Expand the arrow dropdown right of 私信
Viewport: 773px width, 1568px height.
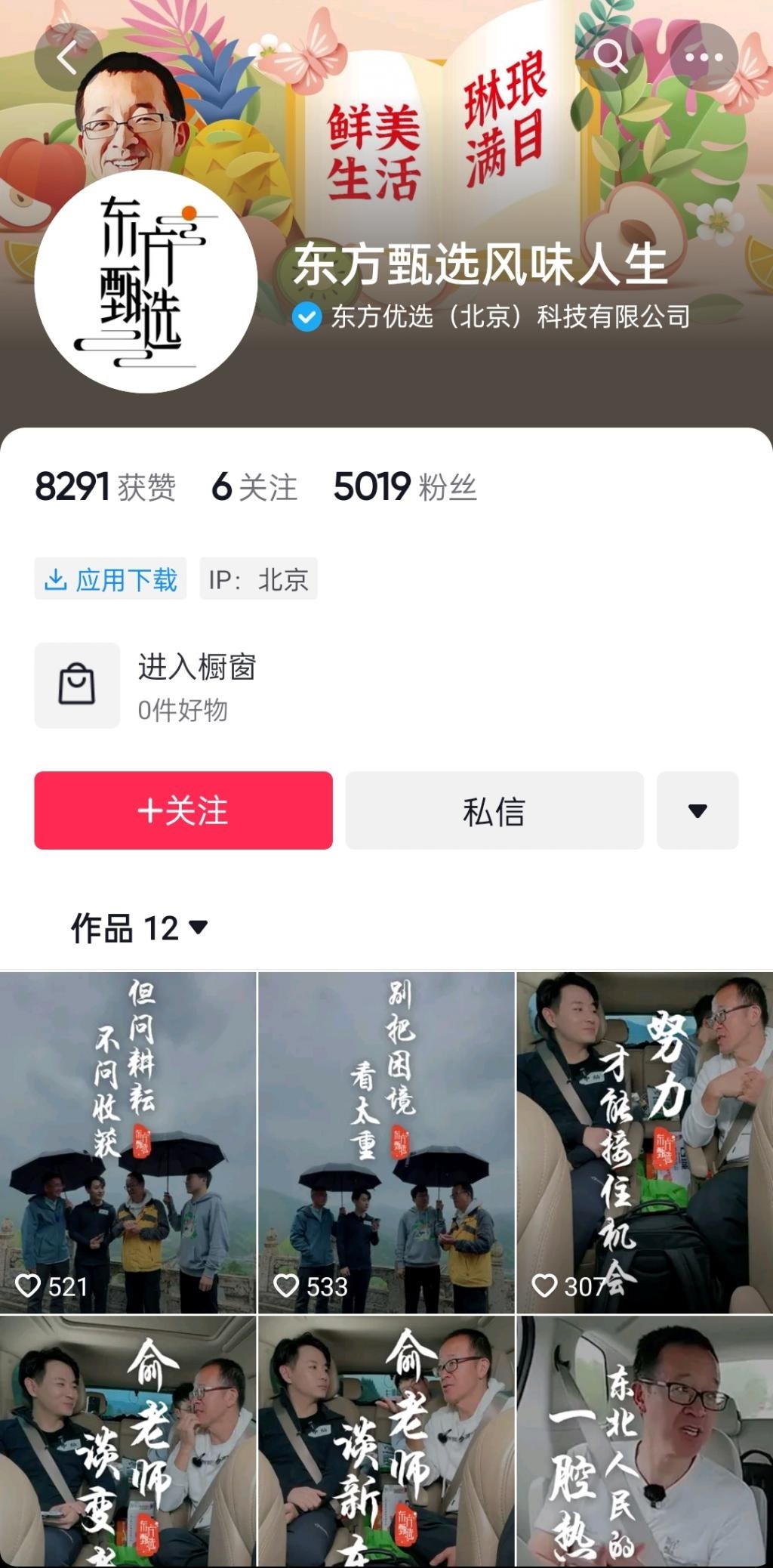pos(697,810)
